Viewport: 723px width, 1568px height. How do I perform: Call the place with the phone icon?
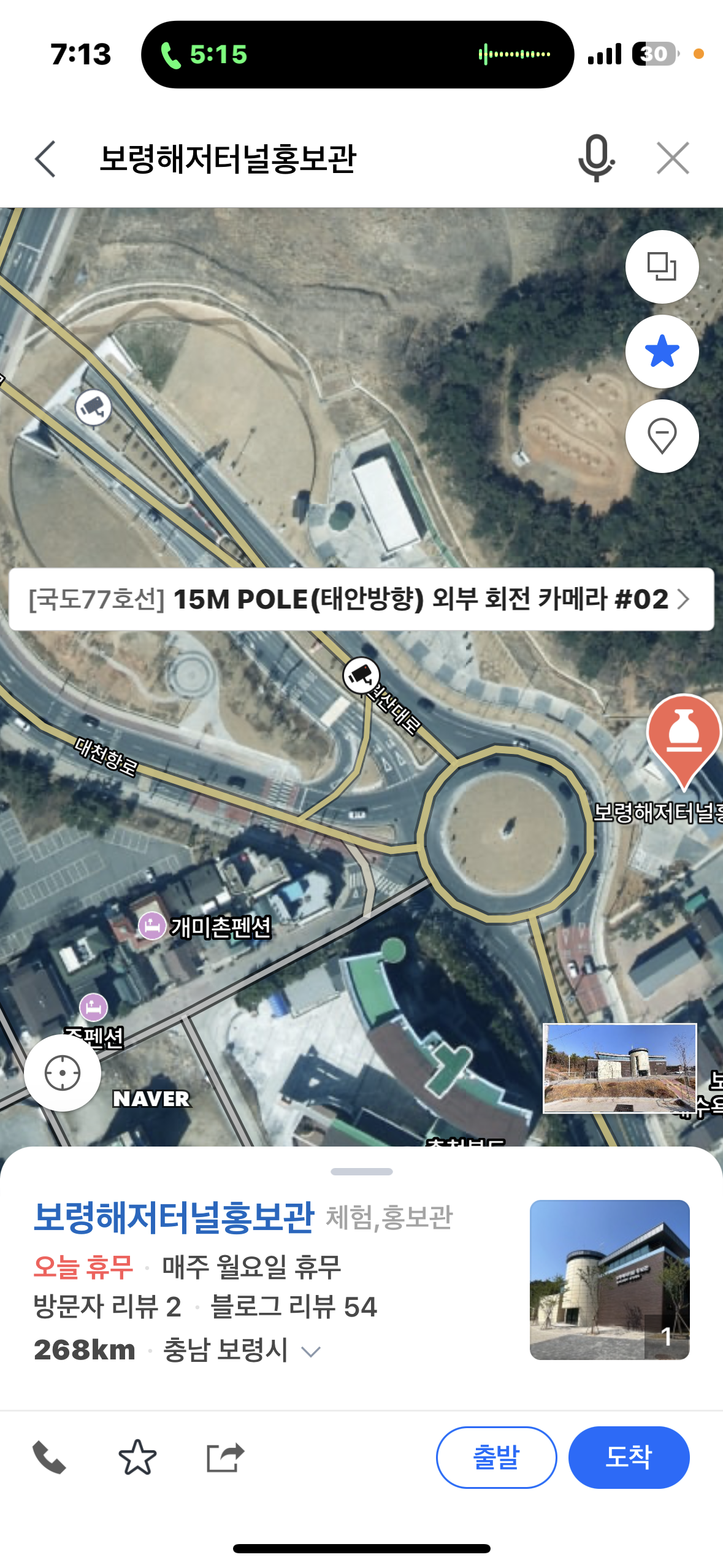click(x=49, y=1458)
